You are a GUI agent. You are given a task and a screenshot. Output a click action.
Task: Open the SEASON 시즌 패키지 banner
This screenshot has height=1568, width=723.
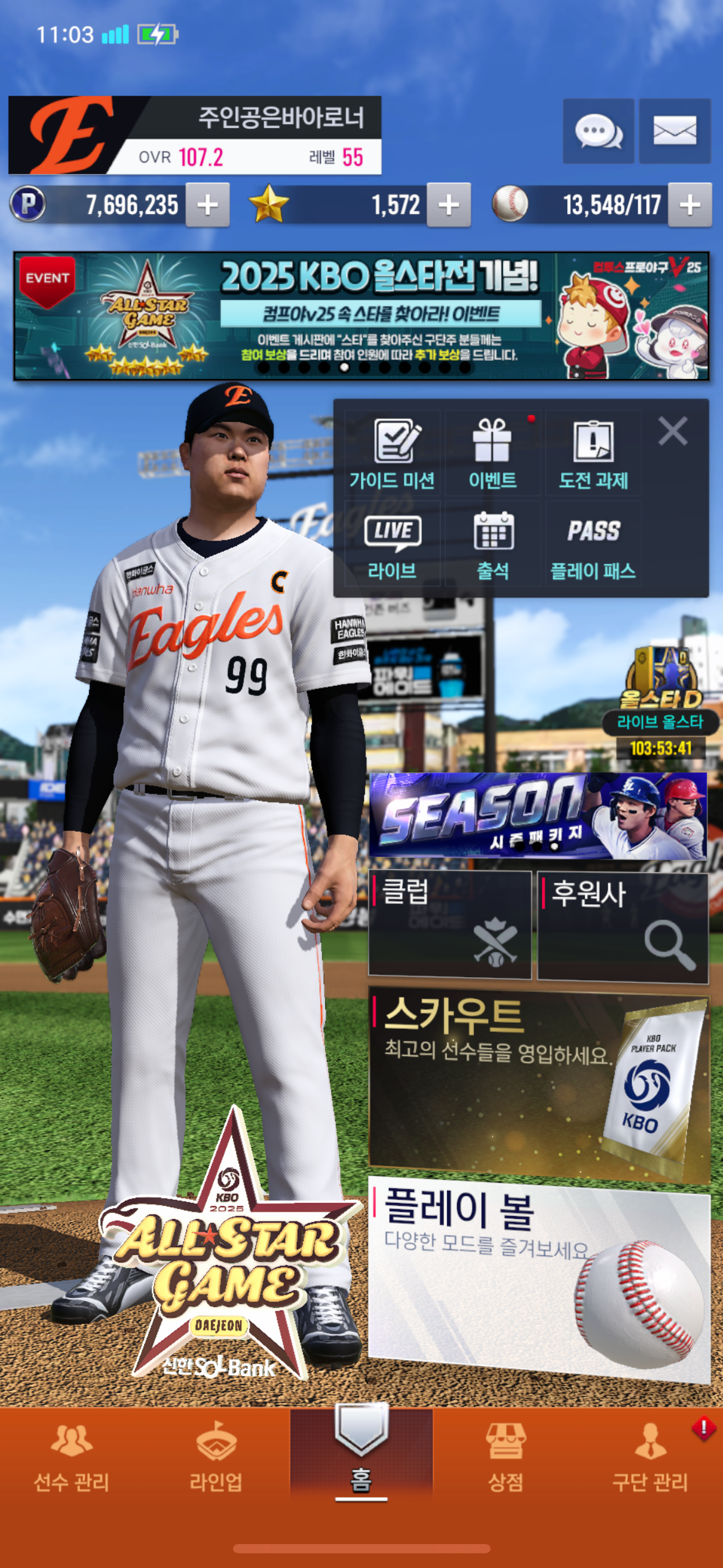(x=538, y=815)
